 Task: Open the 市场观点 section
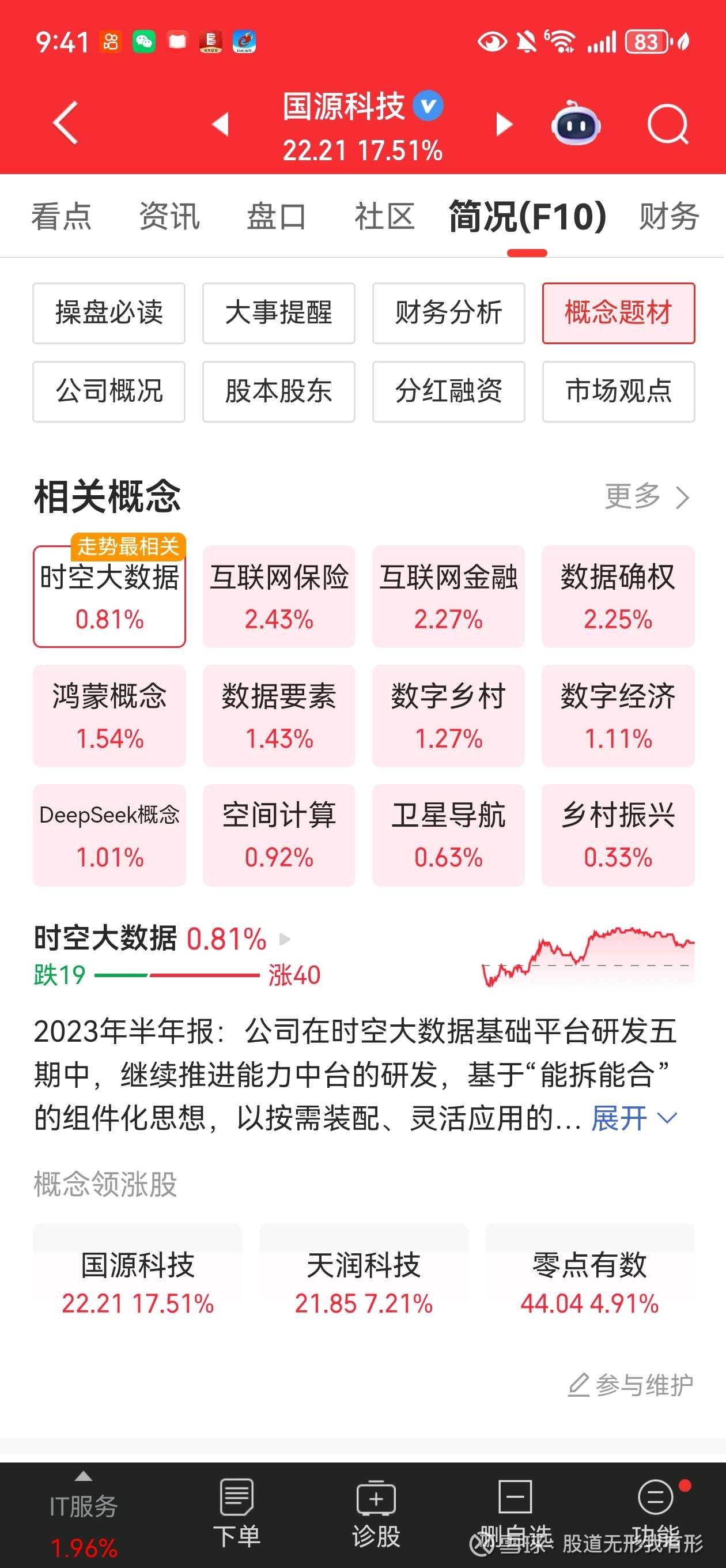618,391
